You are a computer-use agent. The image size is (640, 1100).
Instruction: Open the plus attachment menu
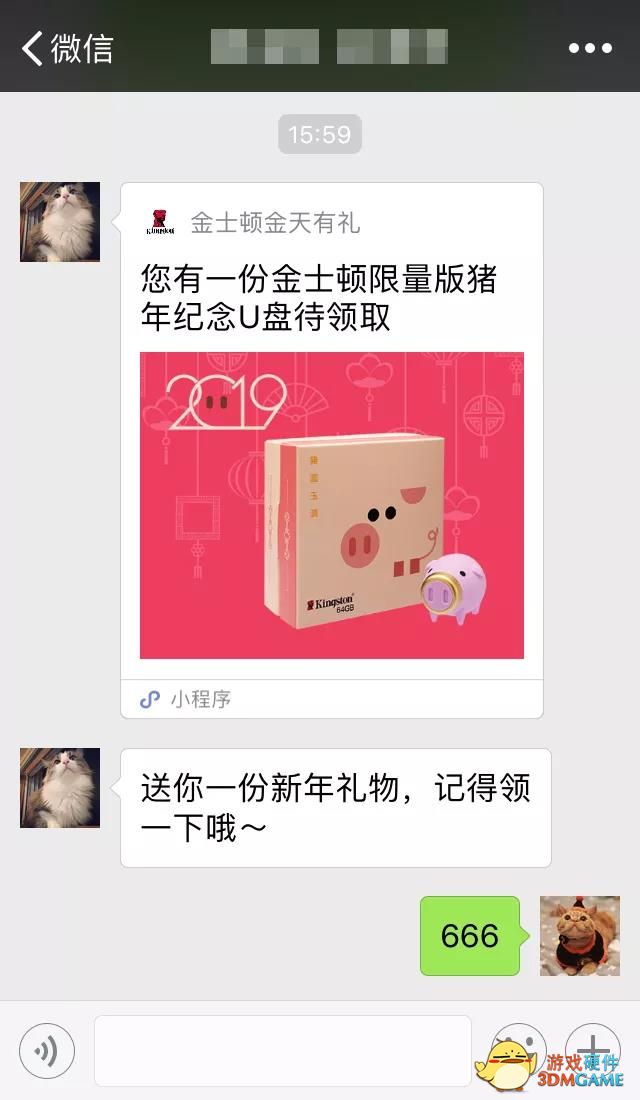point(593,1050)
